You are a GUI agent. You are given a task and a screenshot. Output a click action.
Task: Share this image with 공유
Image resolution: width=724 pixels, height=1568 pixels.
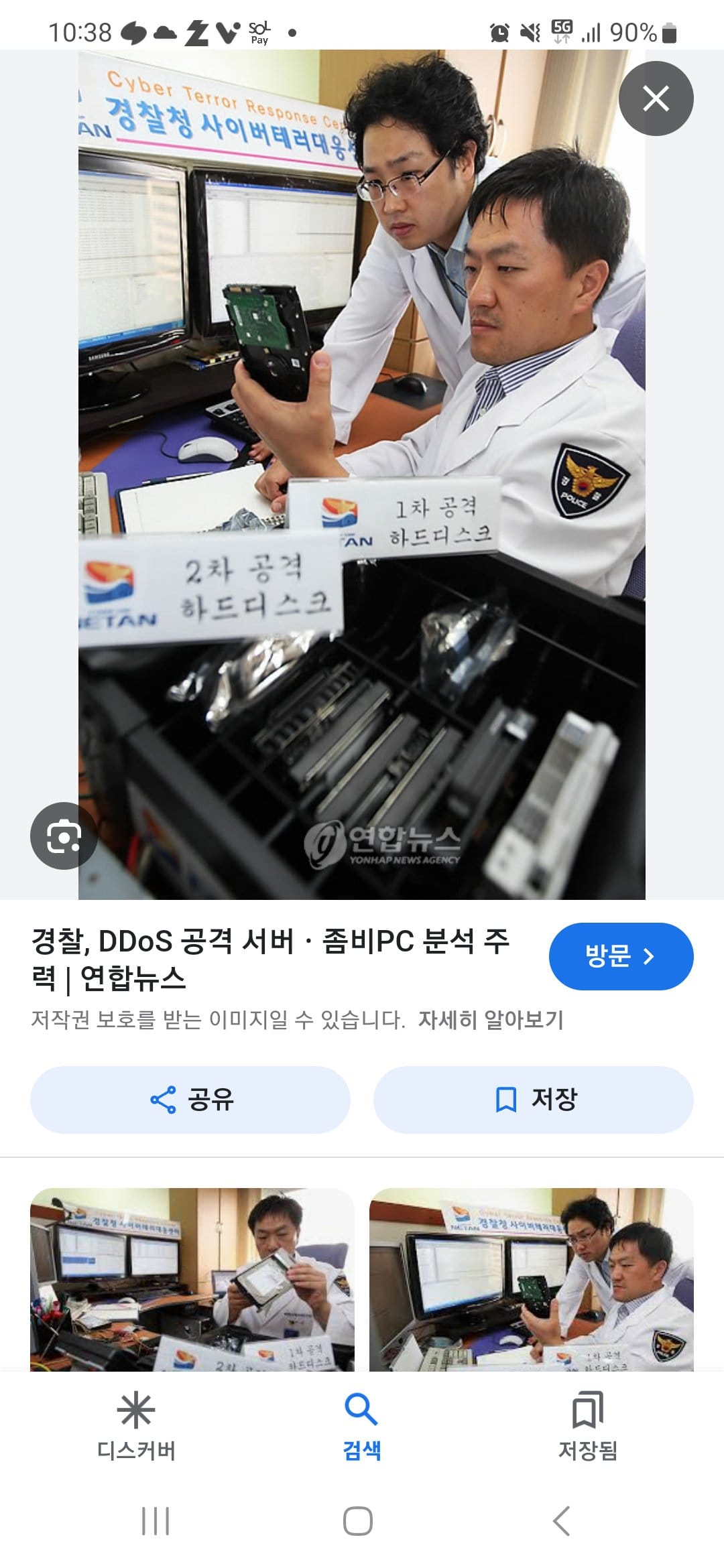[190, 1100]
